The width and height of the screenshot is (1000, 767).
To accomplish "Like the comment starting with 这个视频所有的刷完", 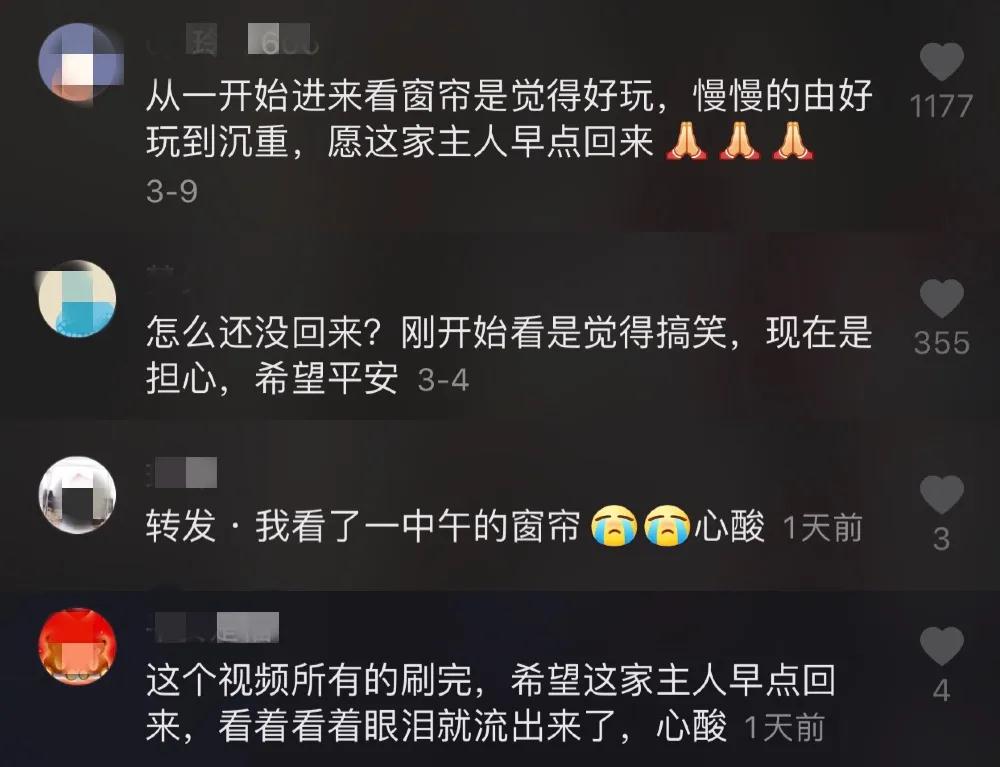I will [941, 647].
